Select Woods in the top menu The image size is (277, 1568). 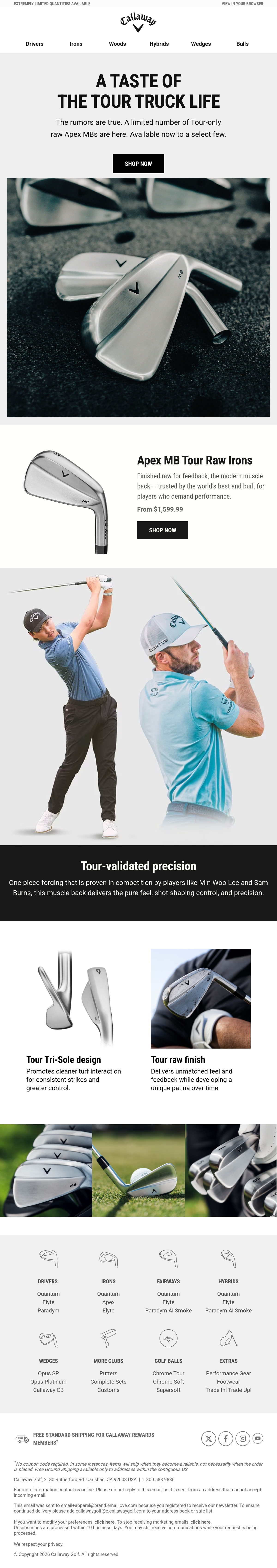(x=117, y=44)
